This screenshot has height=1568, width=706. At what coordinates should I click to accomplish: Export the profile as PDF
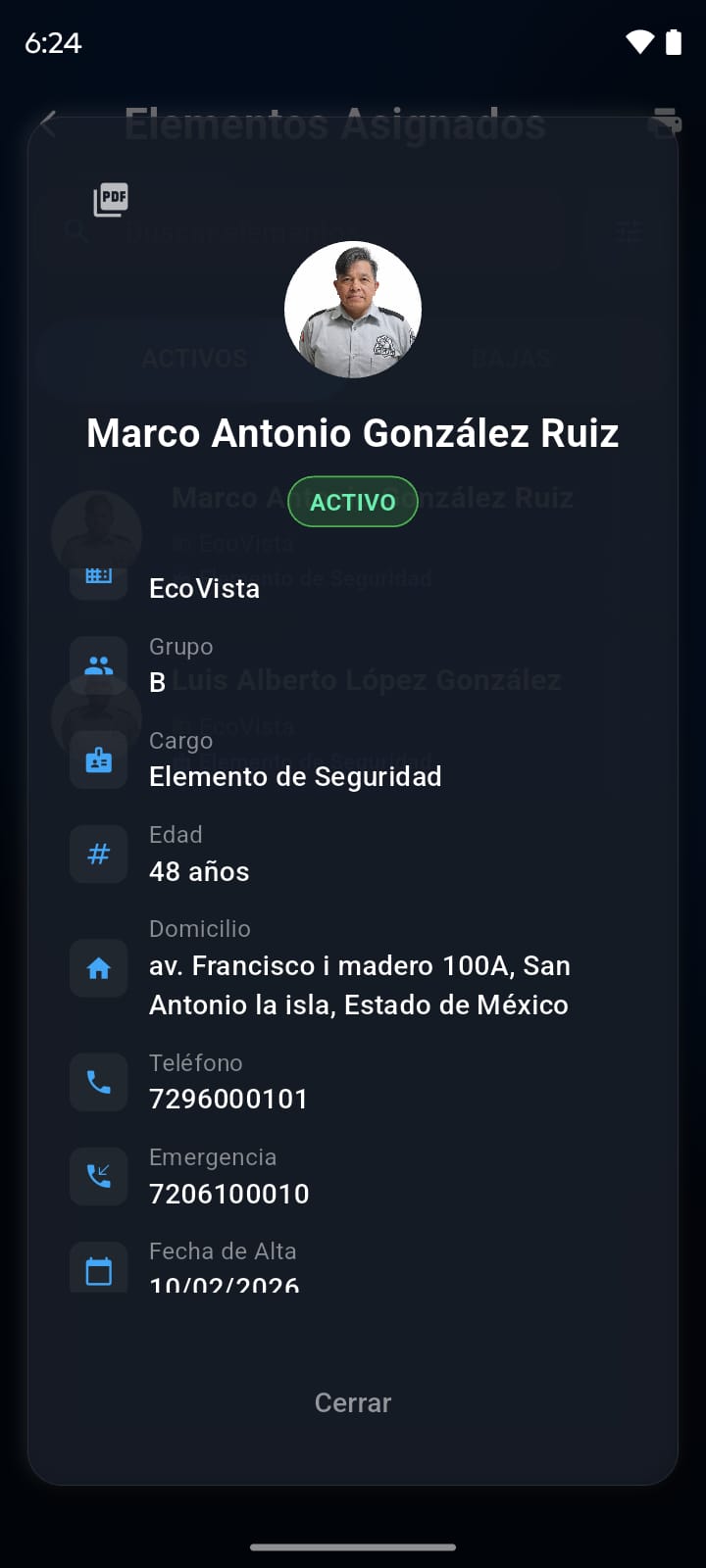pyautogui.click(x=111, y=200)
